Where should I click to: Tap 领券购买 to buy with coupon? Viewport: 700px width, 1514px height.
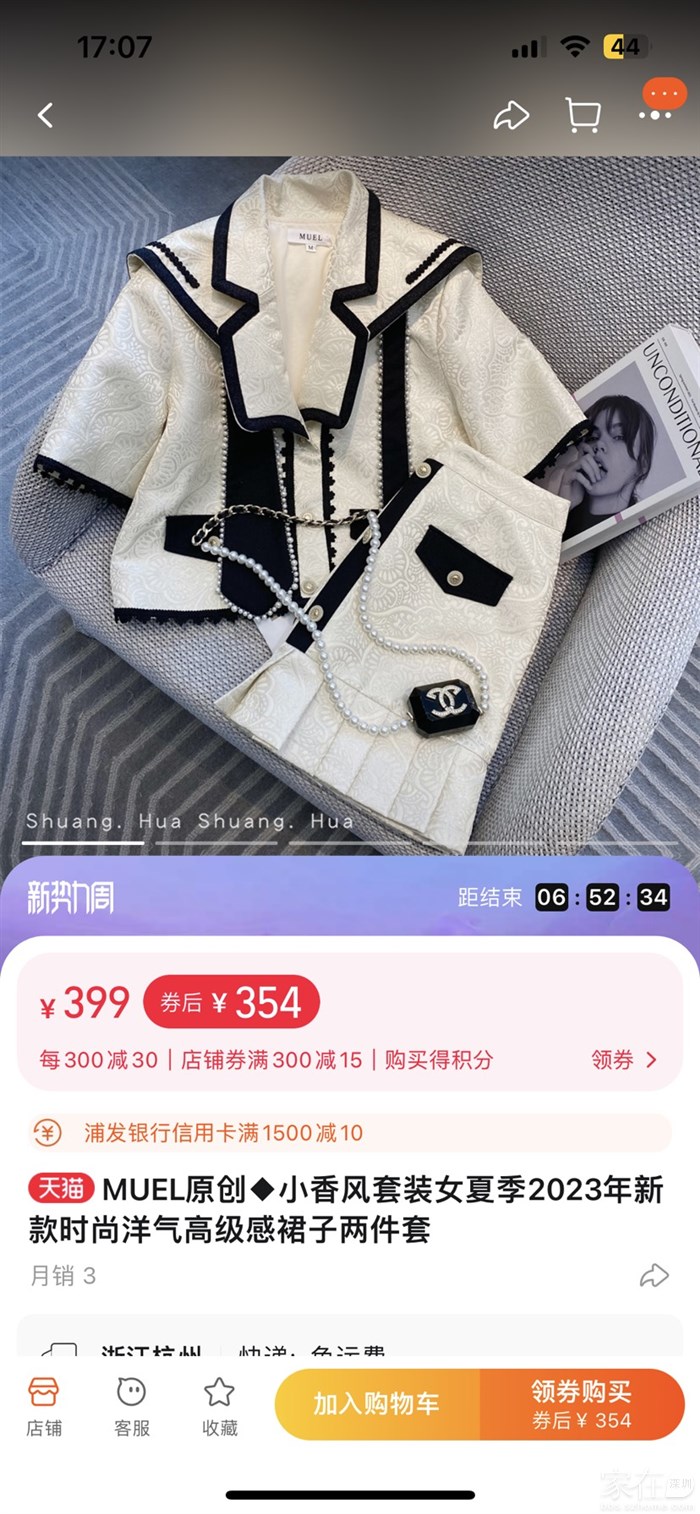tap(581, 1404)
